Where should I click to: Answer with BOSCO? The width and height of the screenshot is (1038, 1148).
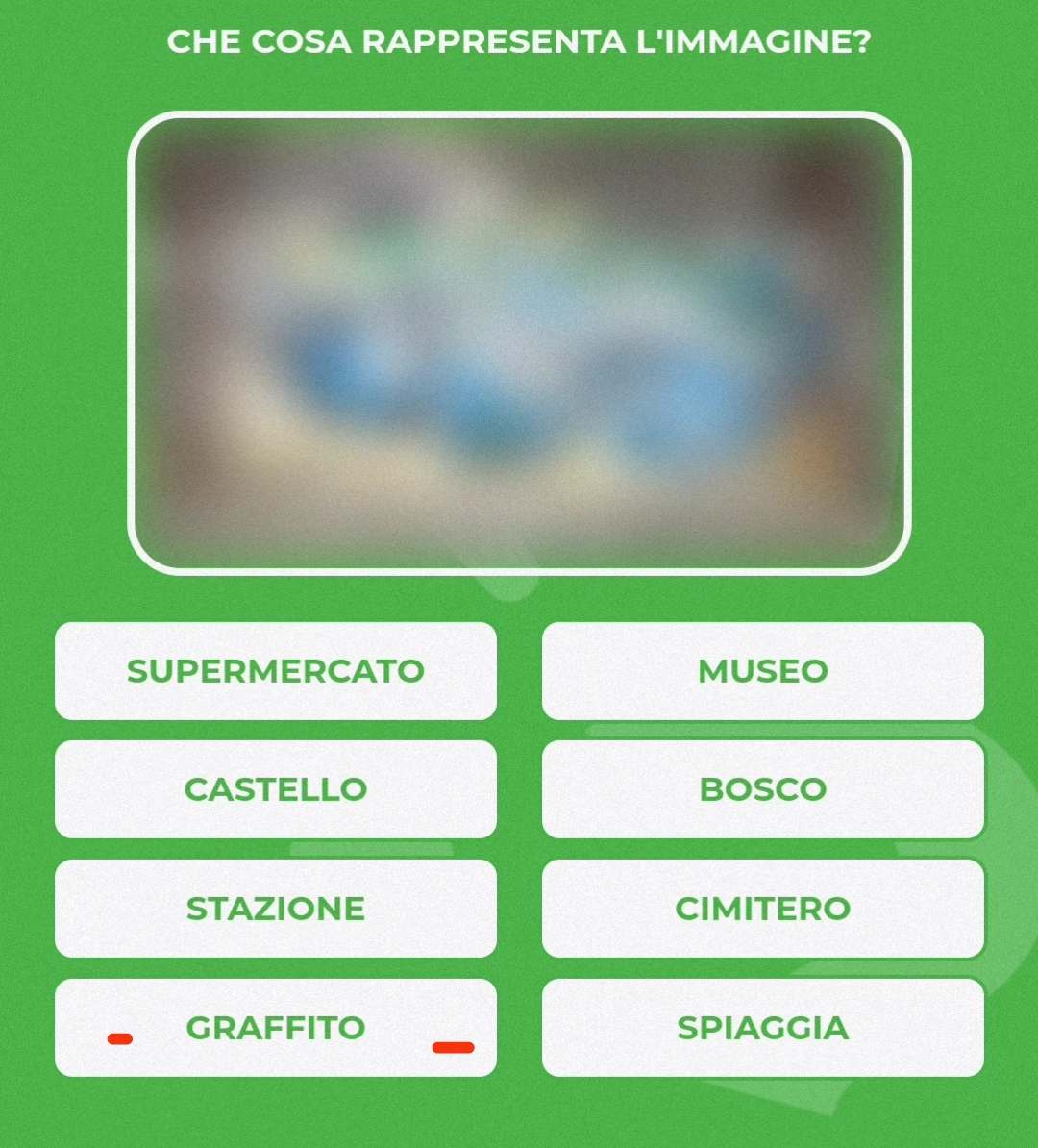click(763, 789)
